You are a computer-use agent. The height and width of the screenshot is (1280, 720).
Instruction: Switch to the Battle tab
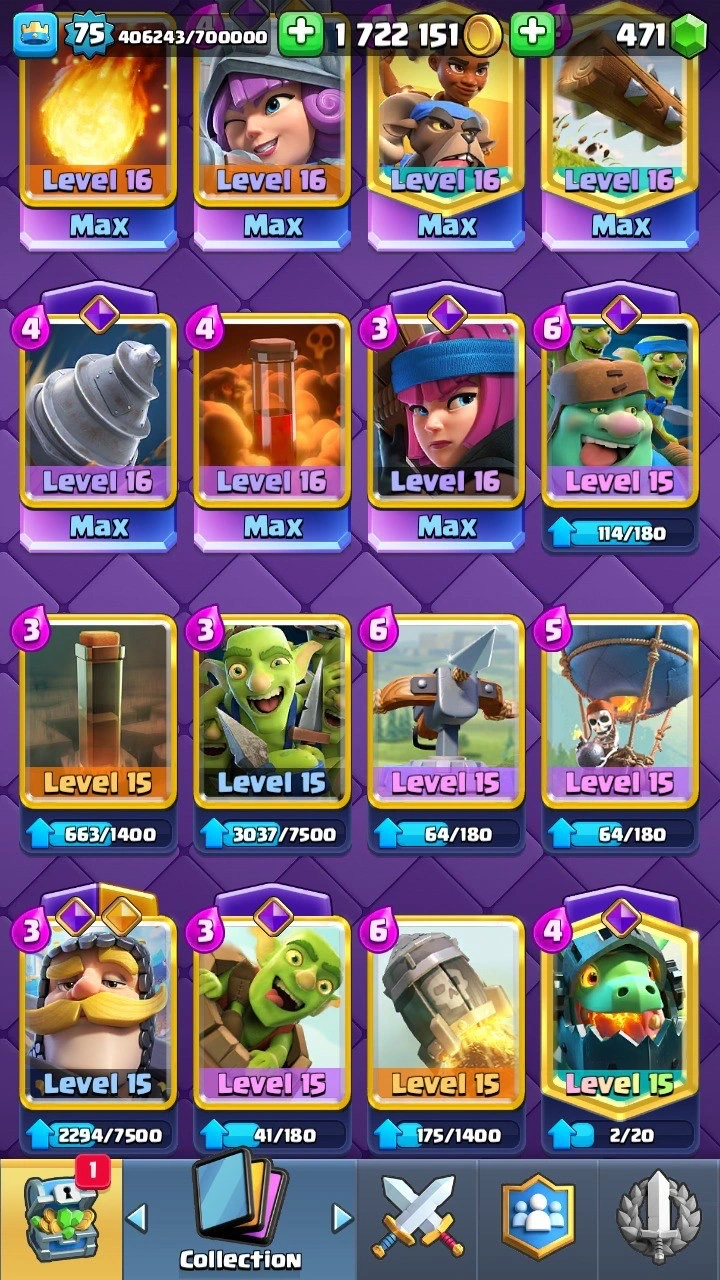pyautogui.click(x=418, y=1220)
